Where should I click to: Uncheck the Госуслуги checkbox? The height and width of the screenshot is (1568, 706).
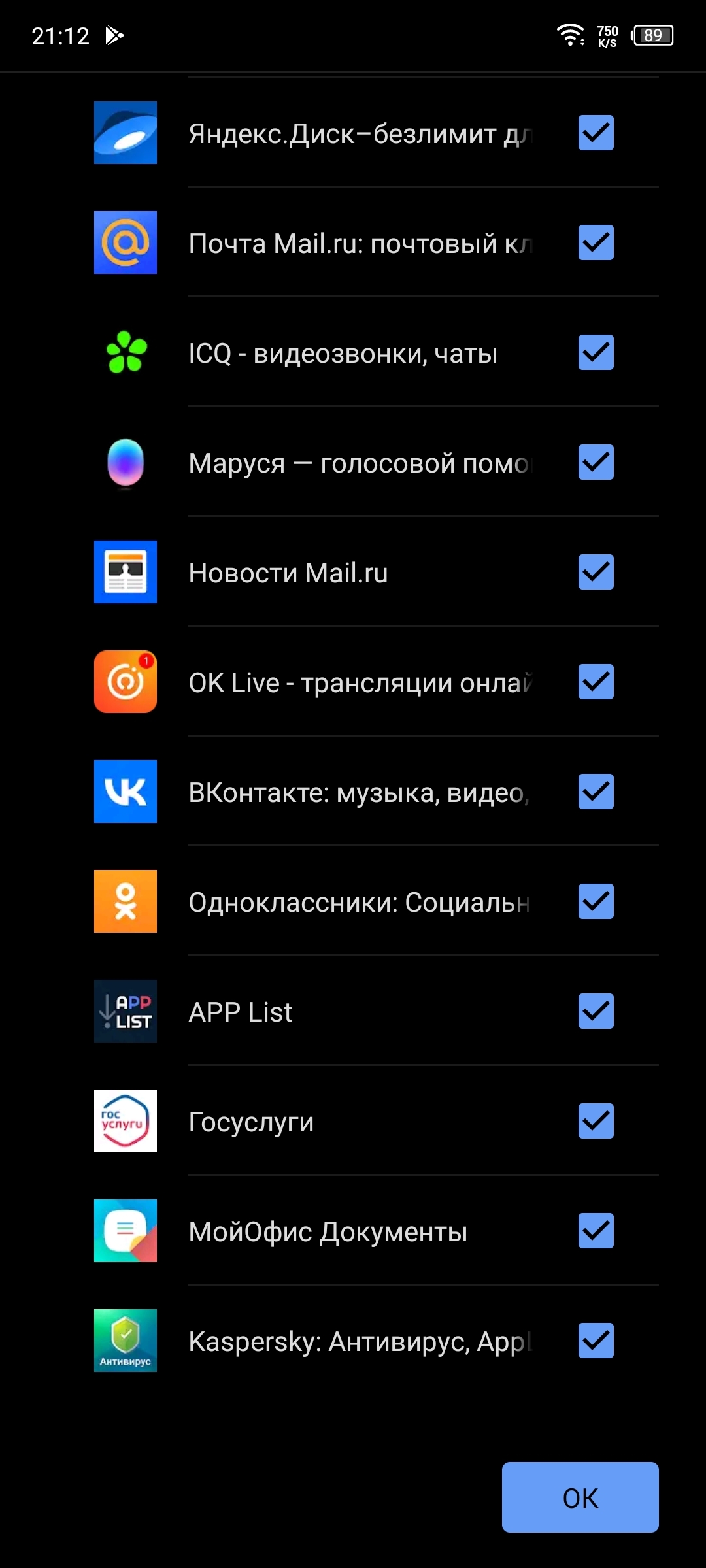(596, 1121)
